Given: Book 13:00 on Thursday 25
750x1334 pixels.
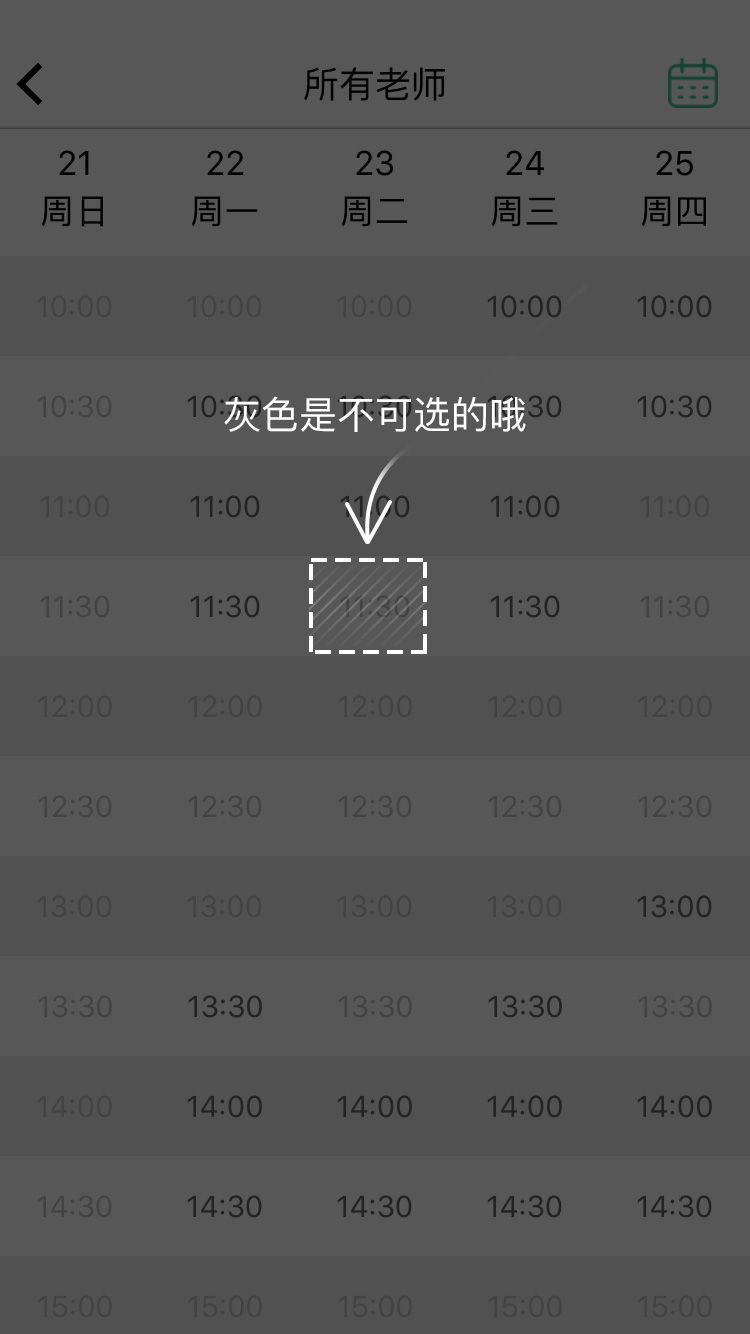Looking at the screenshot, I should tap(675, 906).
